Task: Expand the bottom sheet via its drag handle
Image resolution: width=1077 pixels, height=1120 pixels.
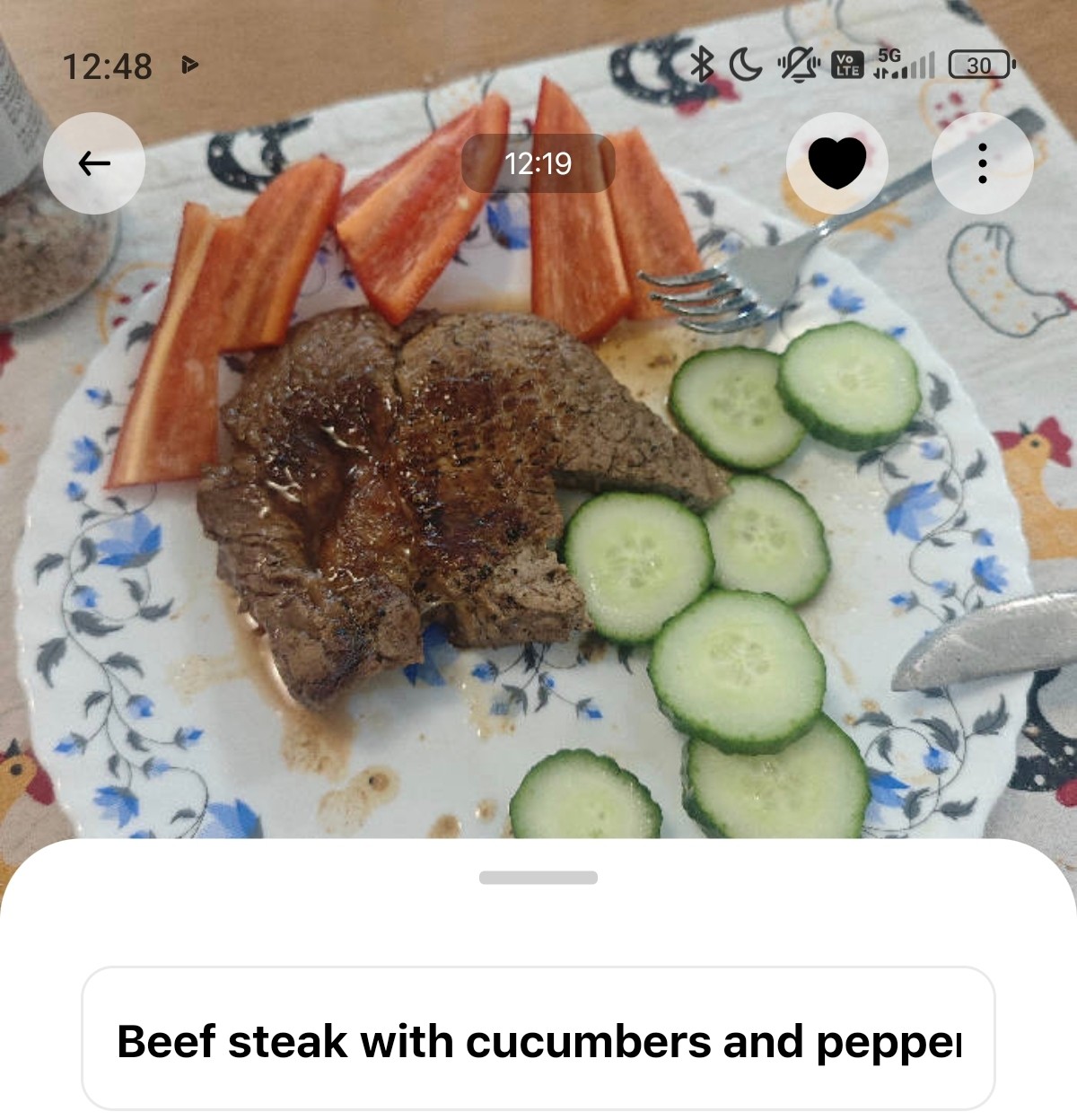Action: [538, 875]
